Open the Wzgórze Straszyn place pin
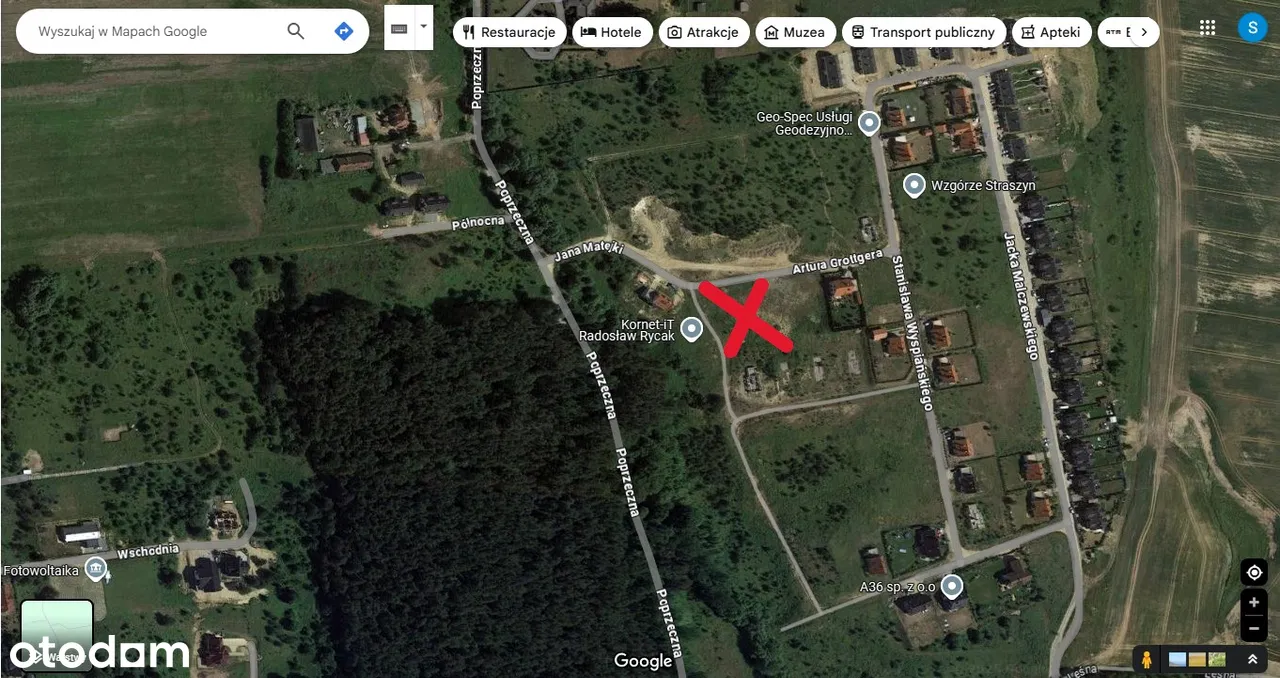The width and height of the screenshot is (1280, 678). 914,185
